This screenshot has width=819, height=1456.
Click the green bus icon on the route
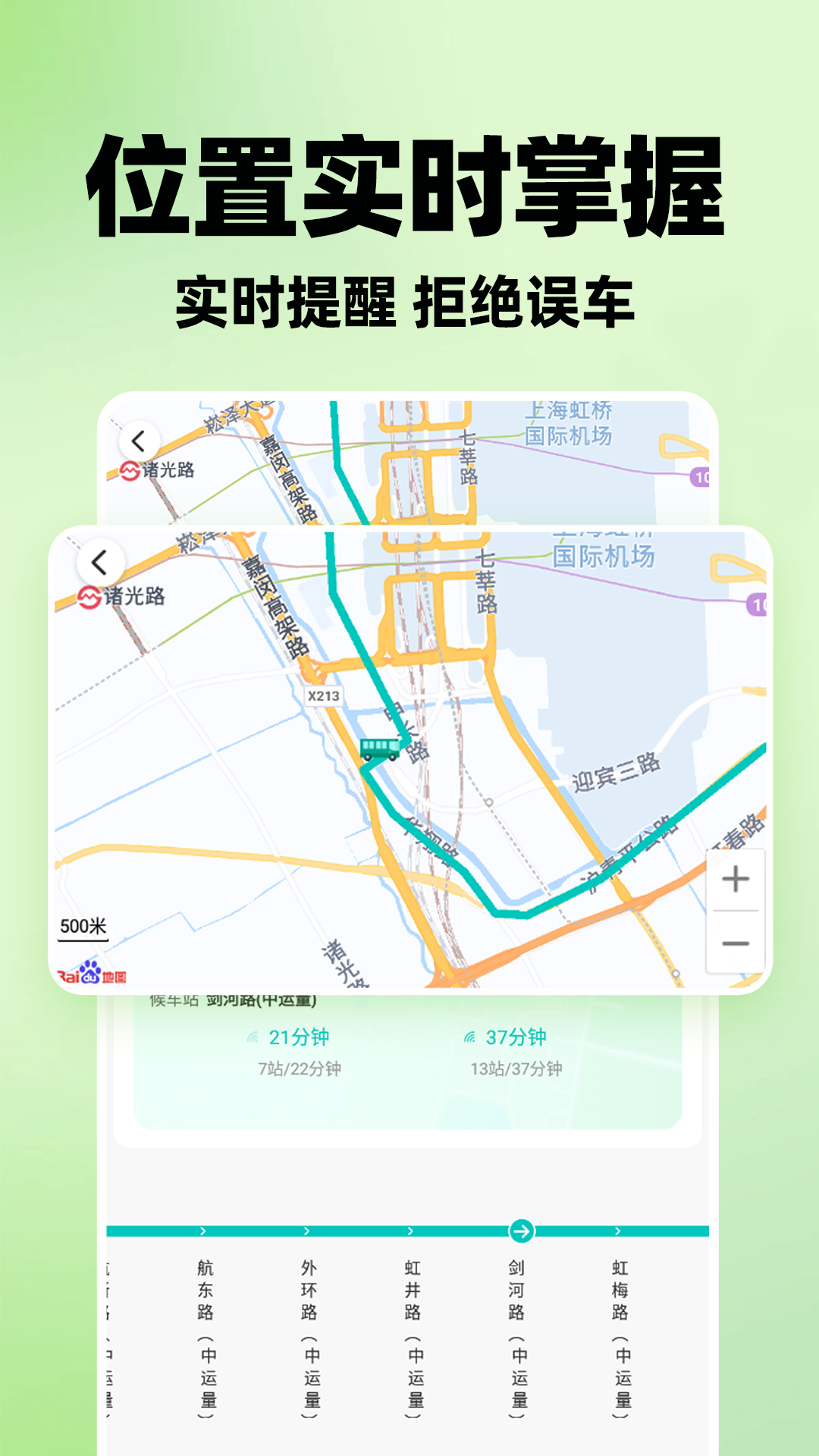click(x=379, y=749)
